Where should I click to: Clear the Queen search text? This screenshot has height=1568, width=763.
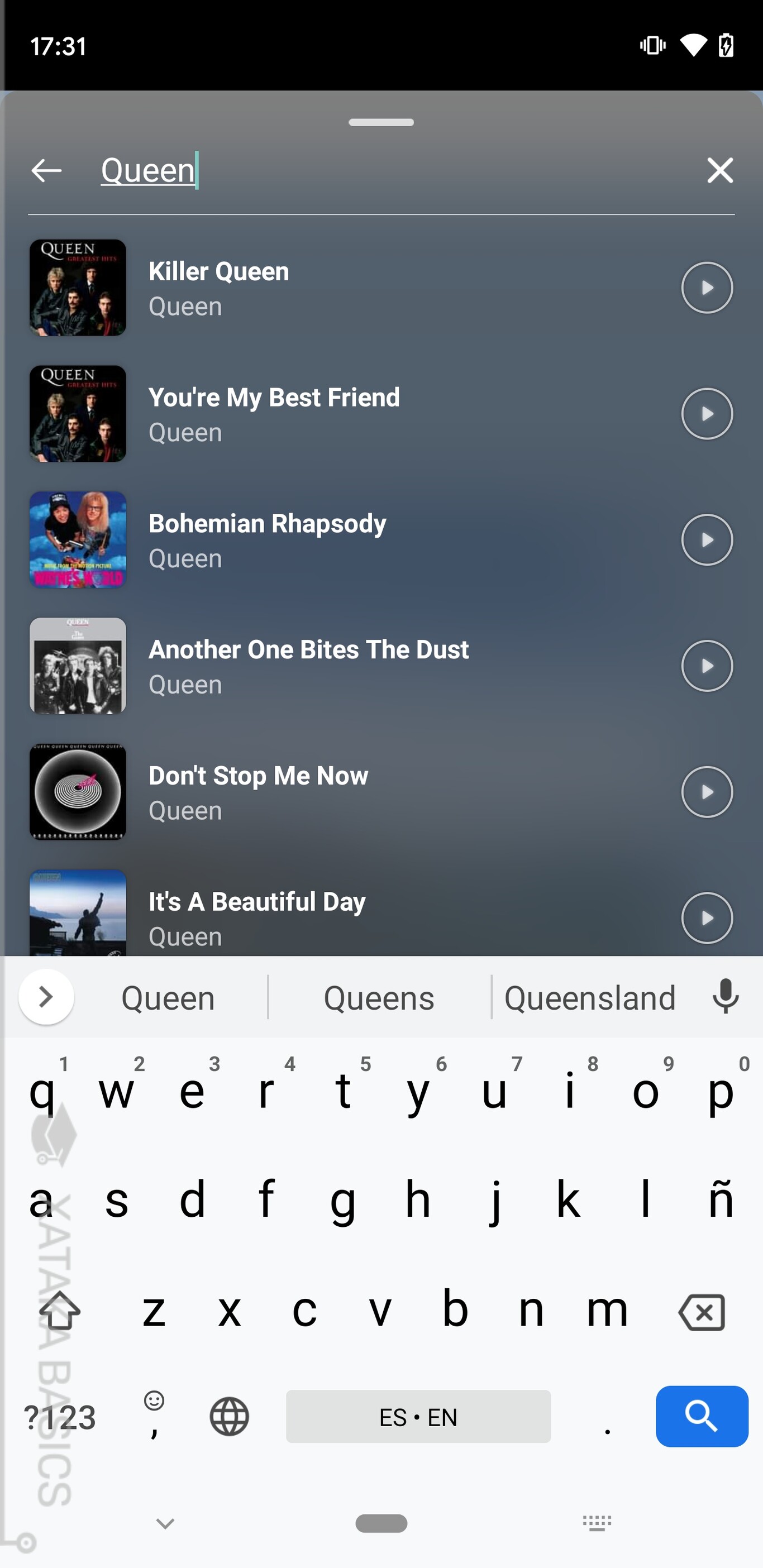coord(720,170)
